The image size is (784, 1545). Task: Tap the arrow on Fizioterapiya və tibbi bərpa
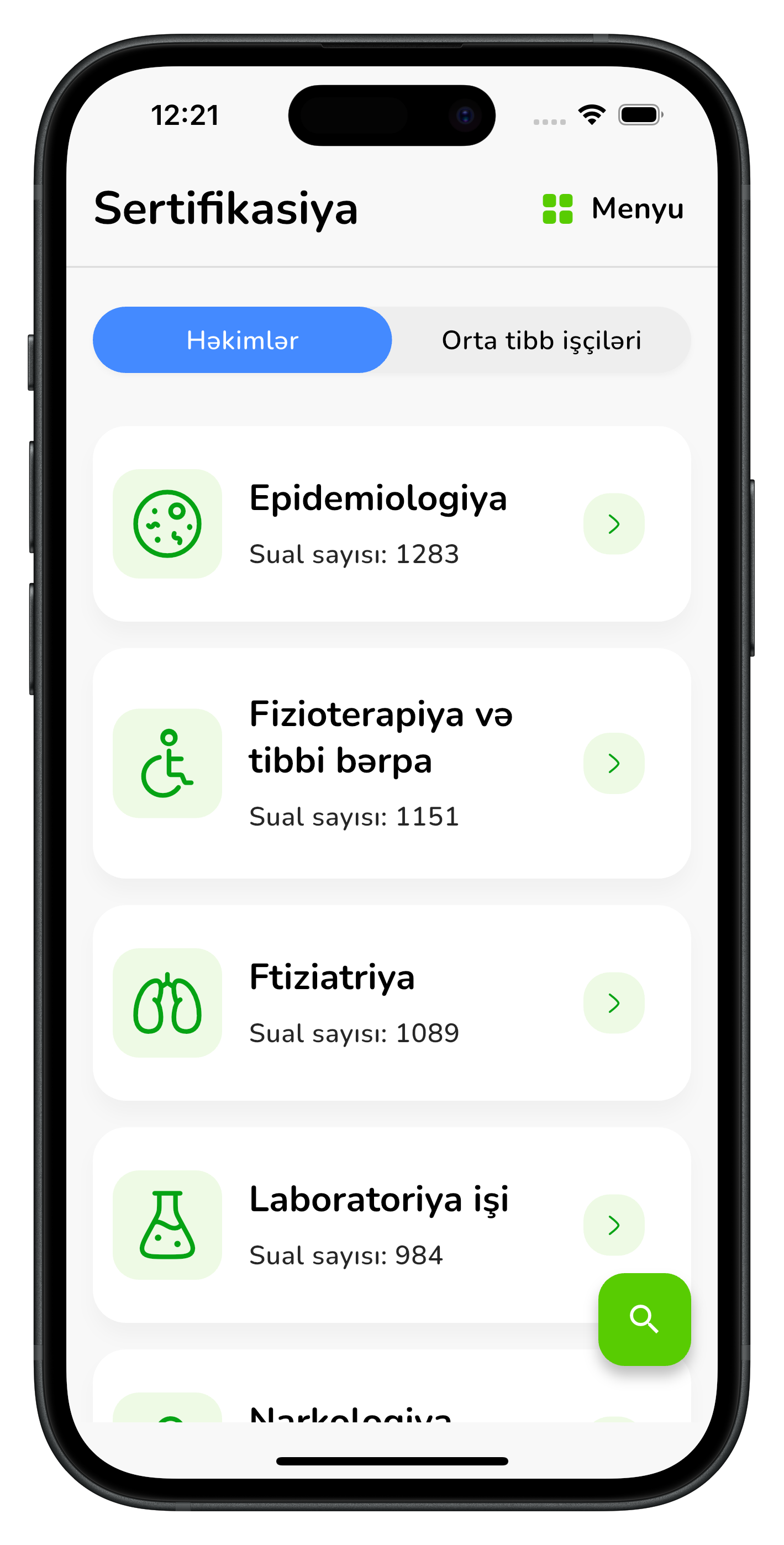pyautogui.click(x=613, y=763)
